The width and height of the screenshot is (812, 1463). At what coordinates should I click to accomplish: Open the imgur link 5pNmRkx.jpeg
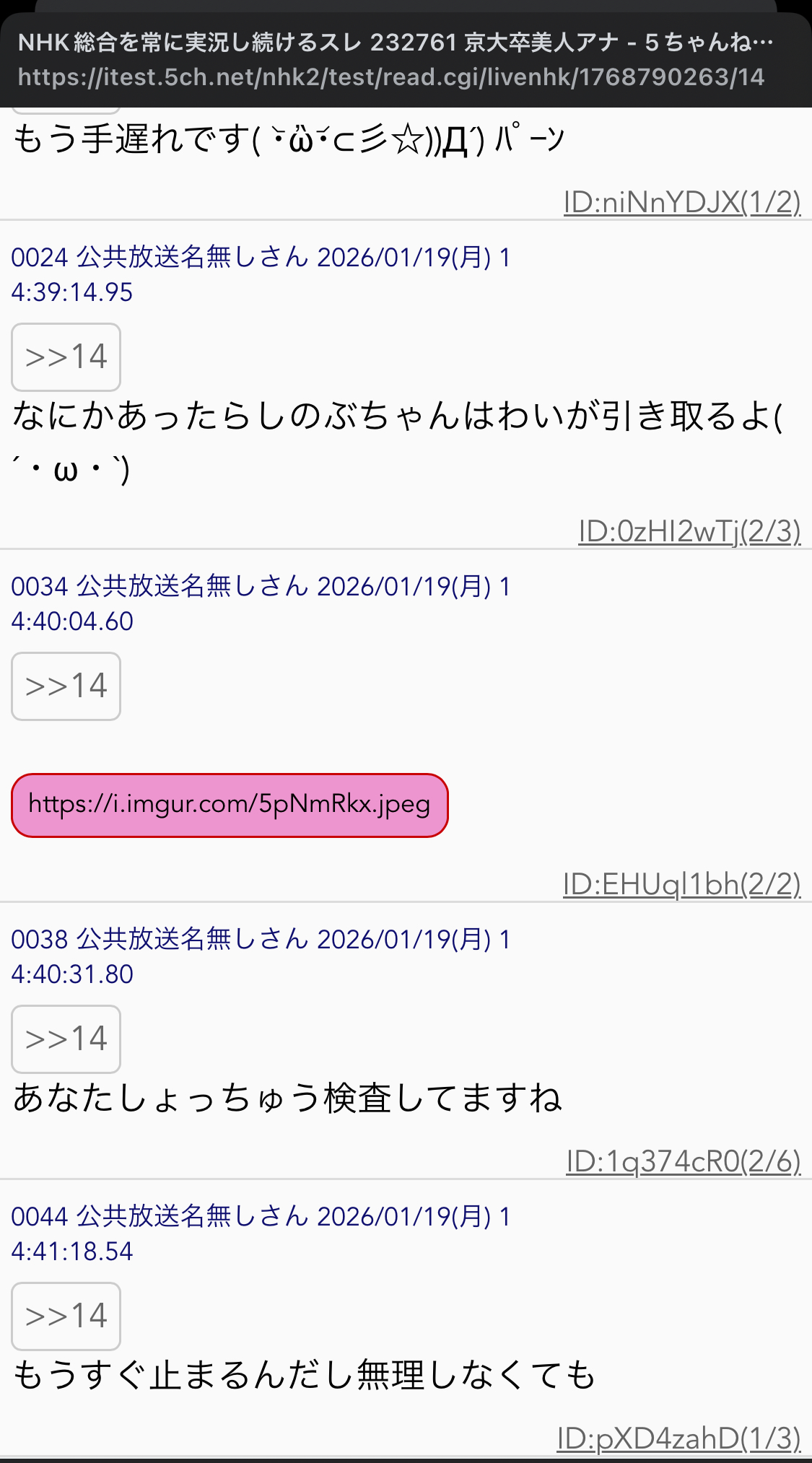tap(230, 805)
